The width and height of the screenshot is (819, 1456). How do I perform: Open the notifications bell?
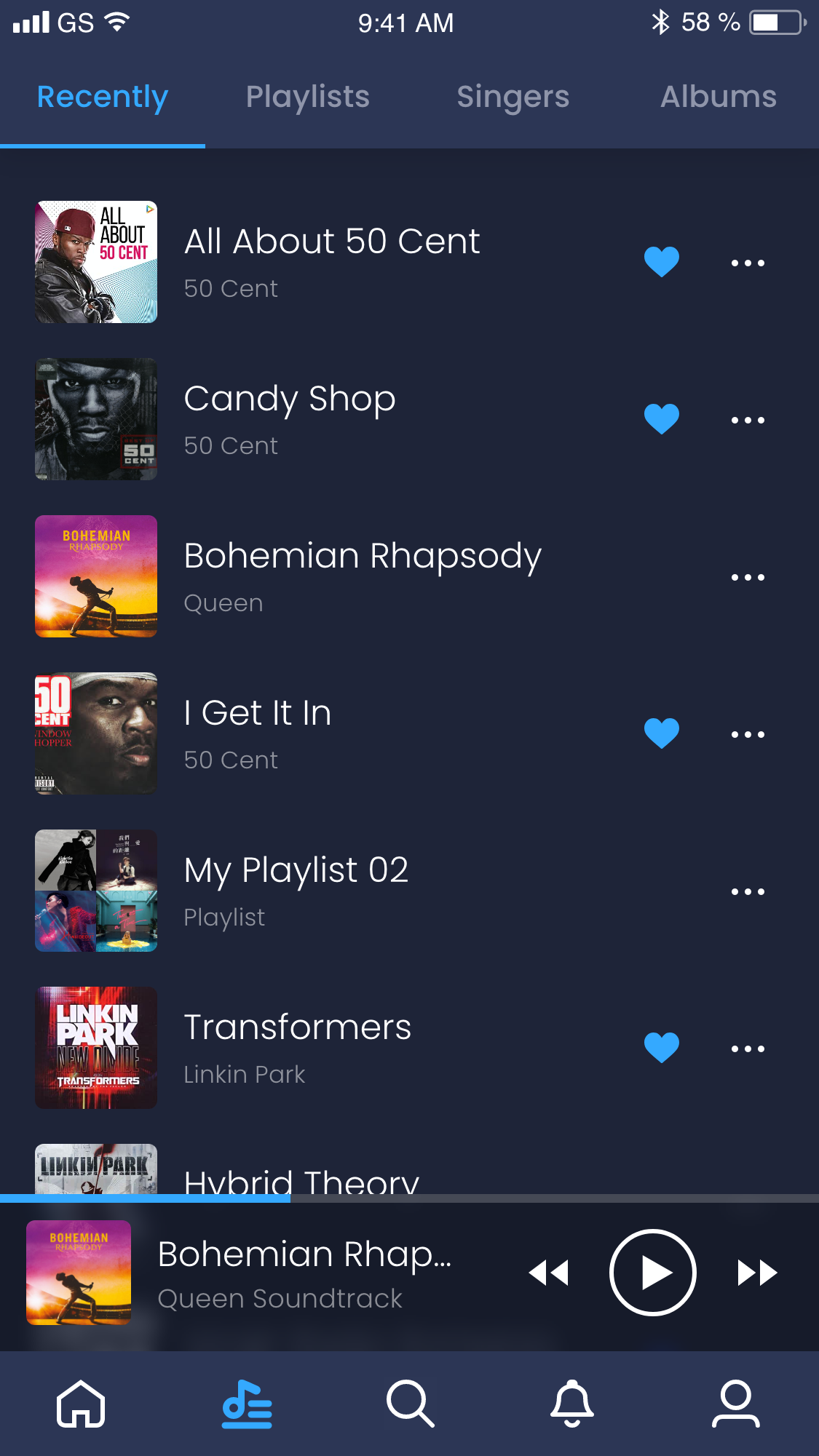tap(572, 1404)
